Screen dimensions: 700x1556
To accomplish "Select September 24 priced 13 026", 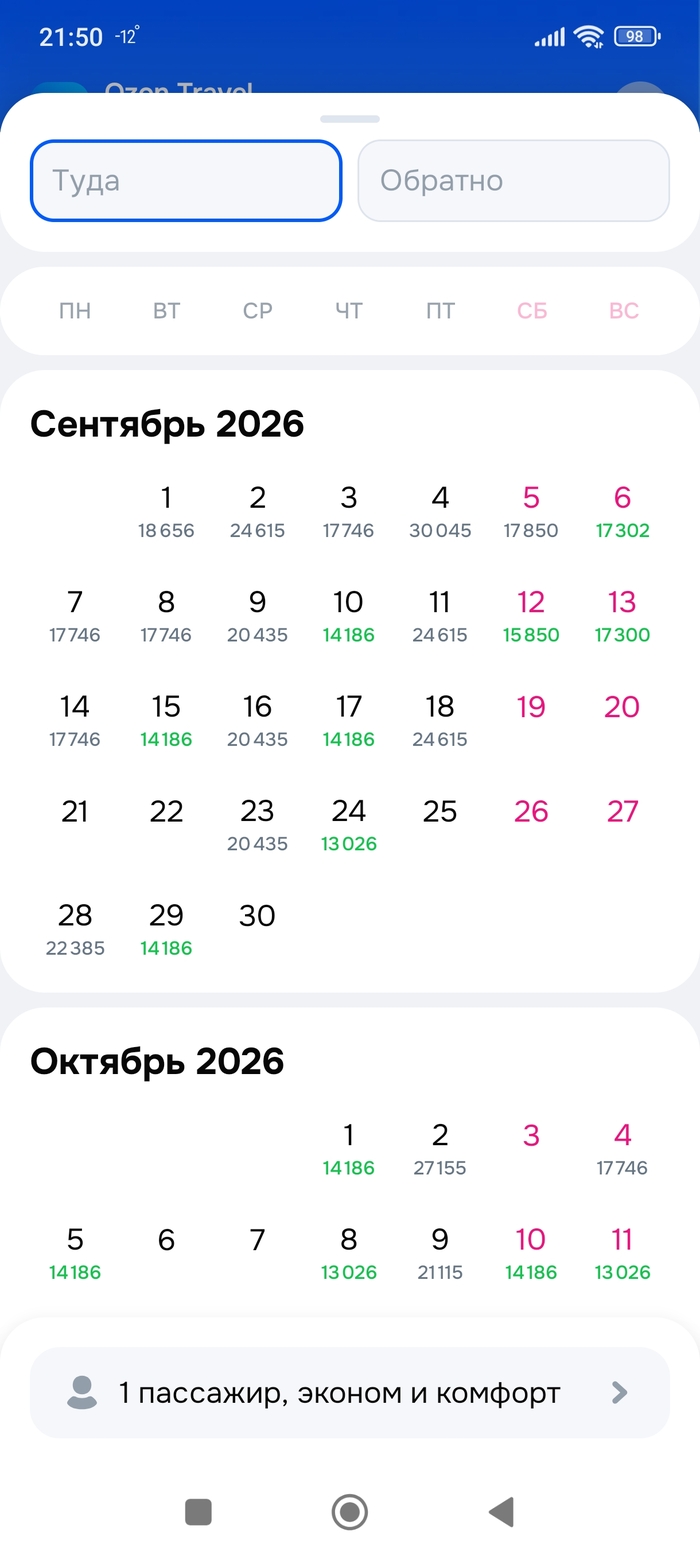I will [x=348, y=823].
